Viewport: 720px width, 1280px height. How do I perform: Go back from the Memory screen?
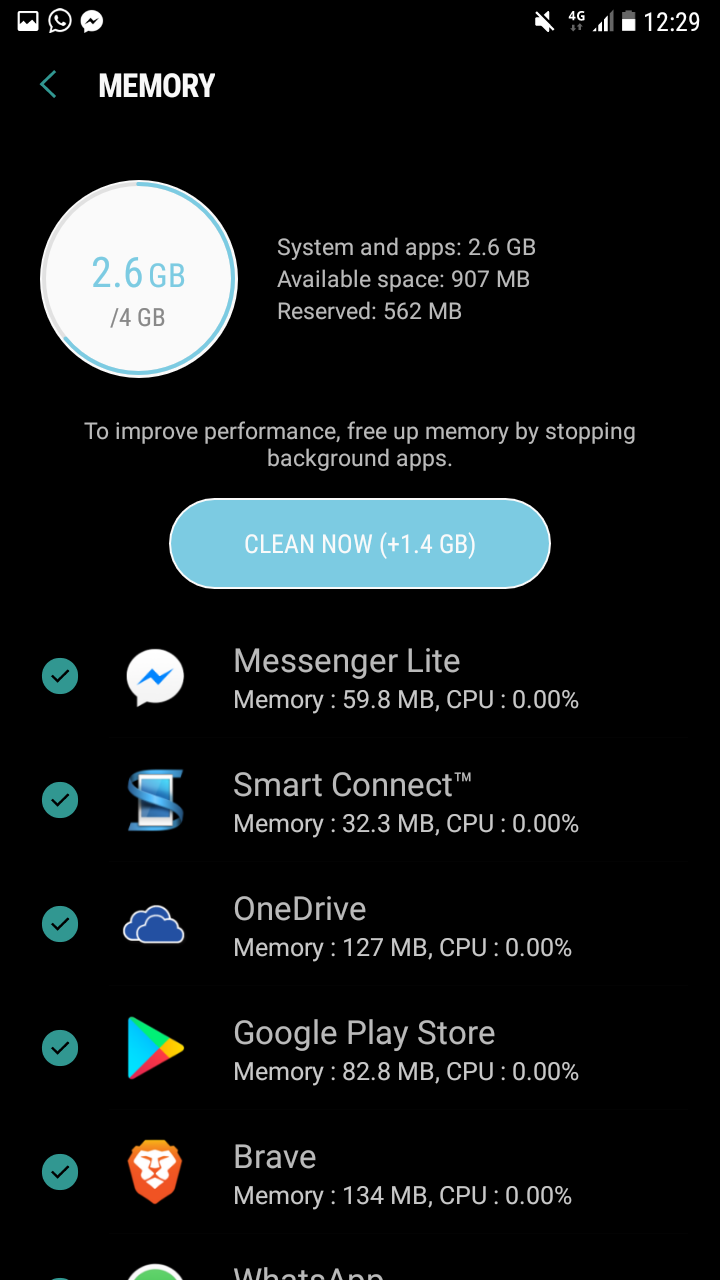coord(48,85)
